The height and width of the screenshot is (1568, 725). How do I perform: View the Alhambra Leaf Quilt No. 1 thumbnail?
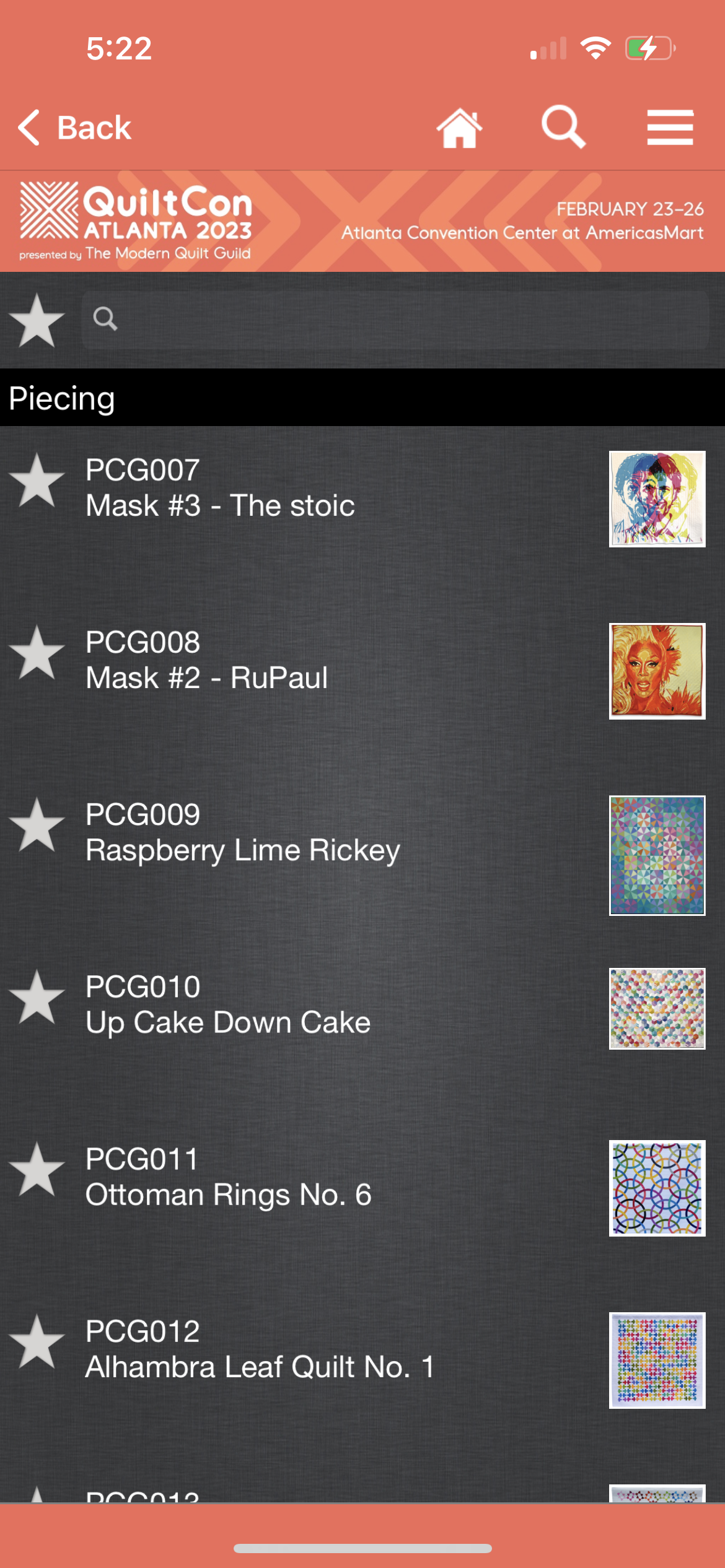[x=657, y=1360]
